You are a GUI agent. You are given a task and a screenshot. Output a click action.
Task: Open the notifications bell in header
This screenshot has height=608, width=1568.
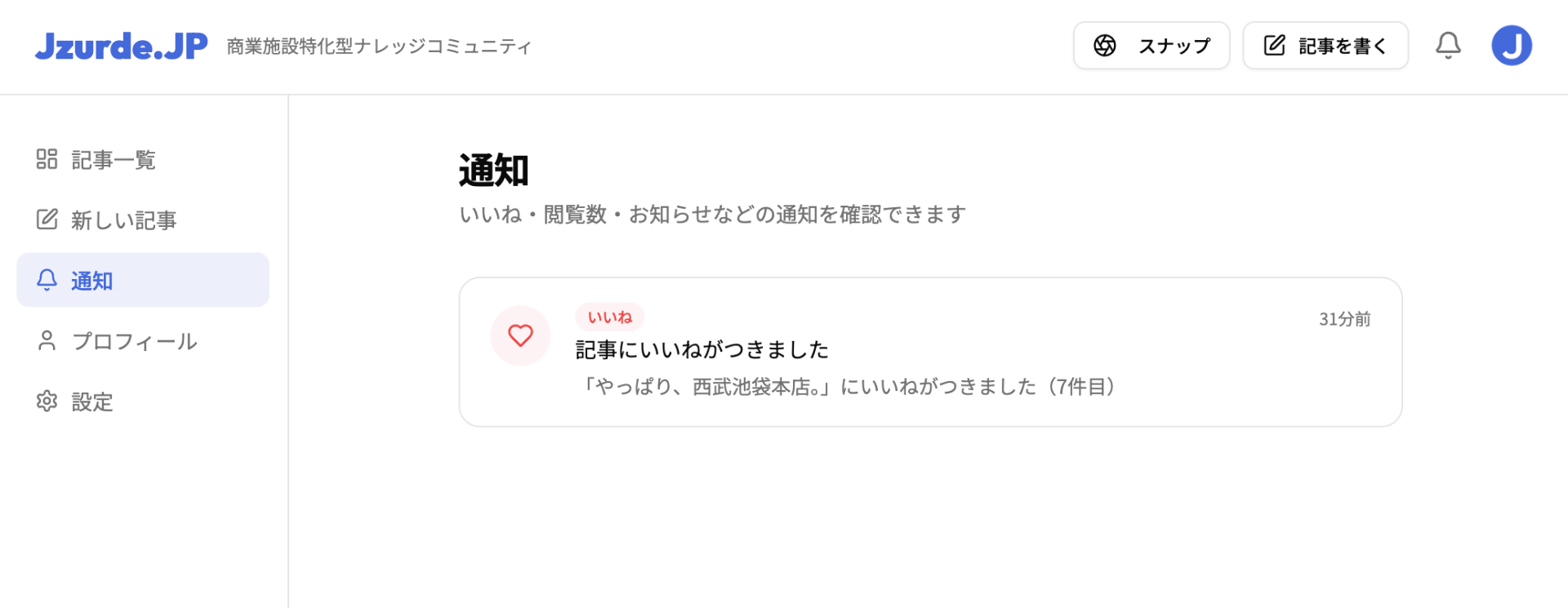click(1448, 46)
